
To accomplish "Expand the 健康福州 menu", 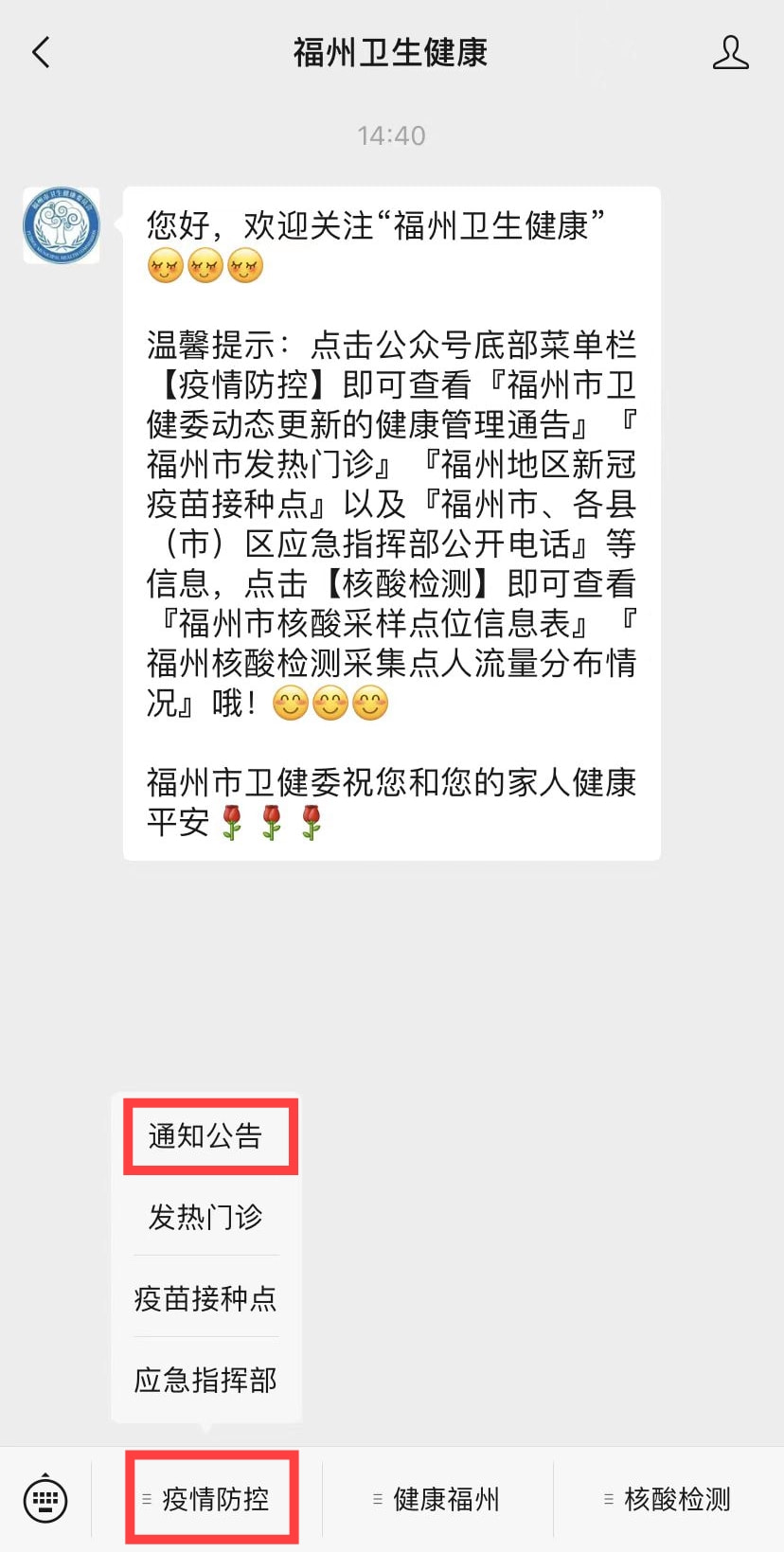I will [x=441, y=1499].
